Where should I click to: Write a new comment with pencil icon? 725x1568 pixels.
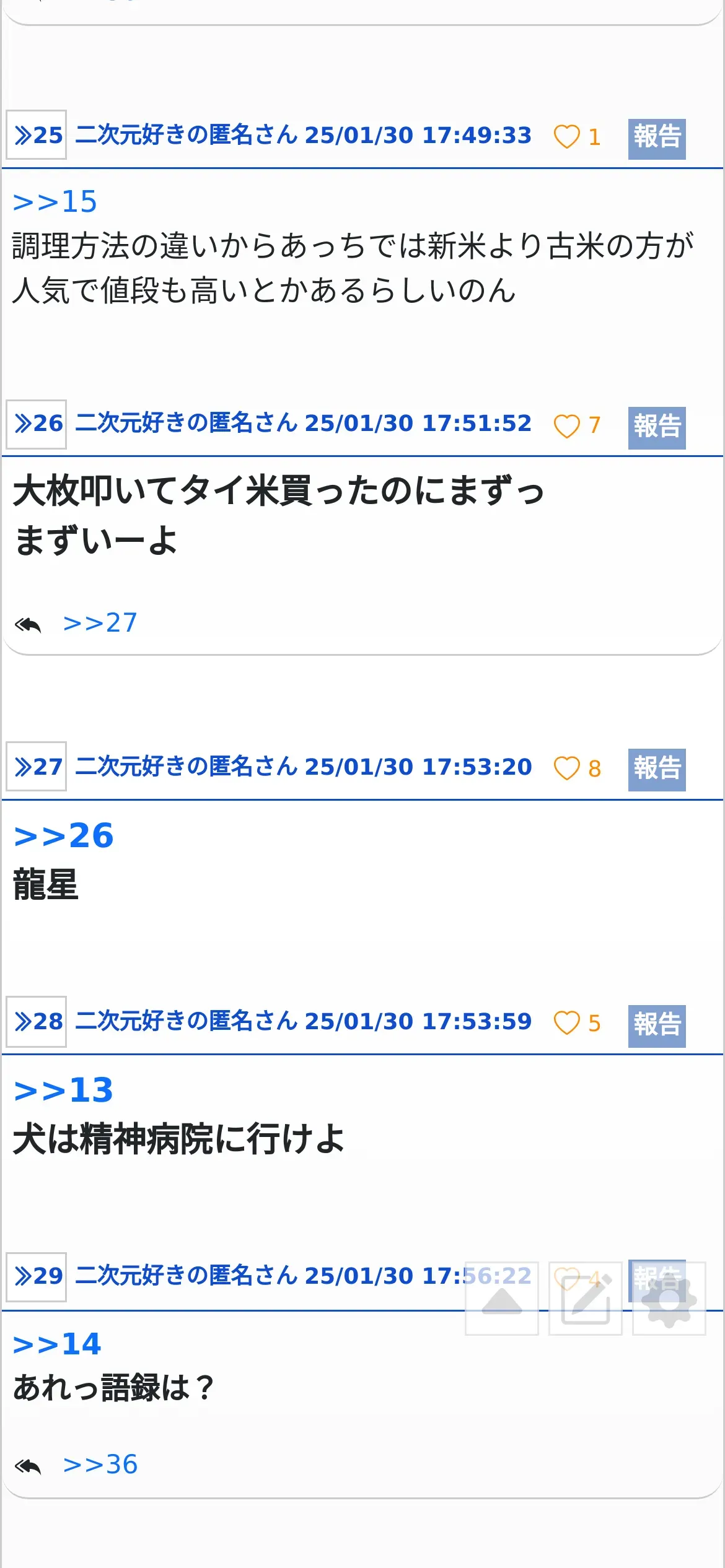585,1298
